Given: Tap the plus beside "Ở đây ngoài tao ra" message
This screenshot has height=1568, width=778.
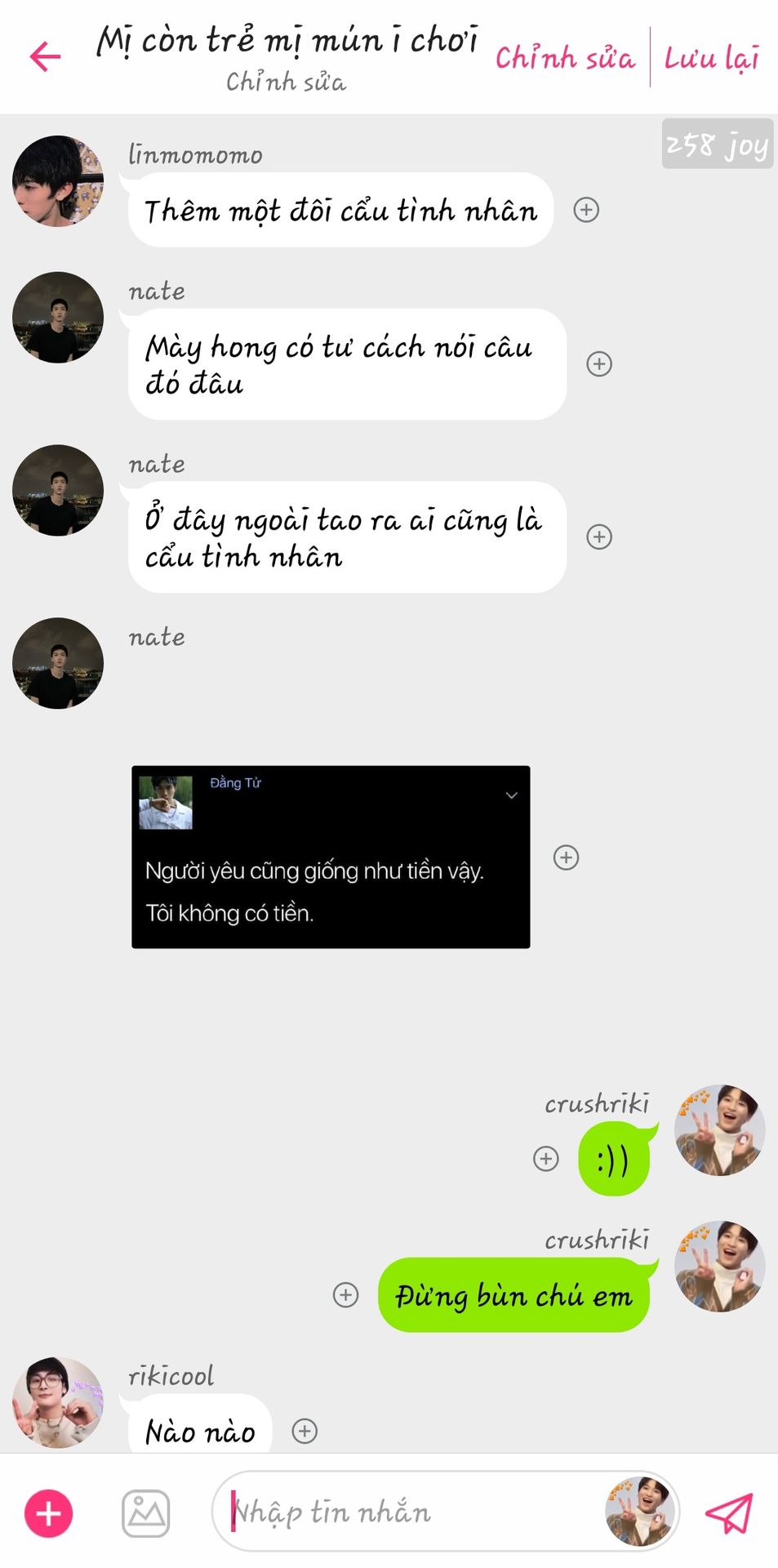Looking at the screenshot, I should click(599, 537).
